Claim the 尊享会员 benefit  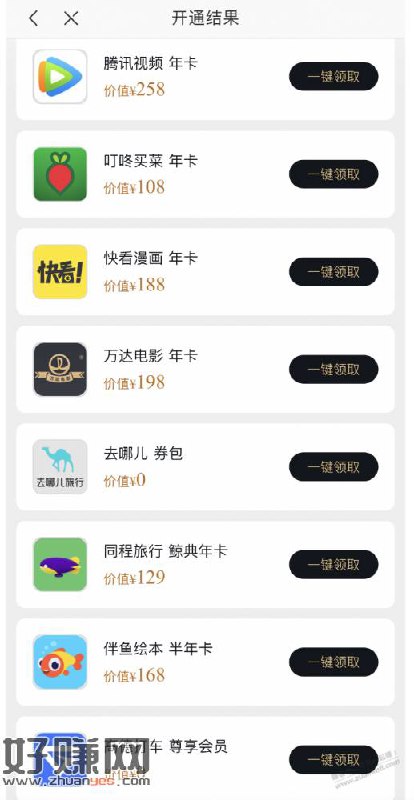[334, 760]
